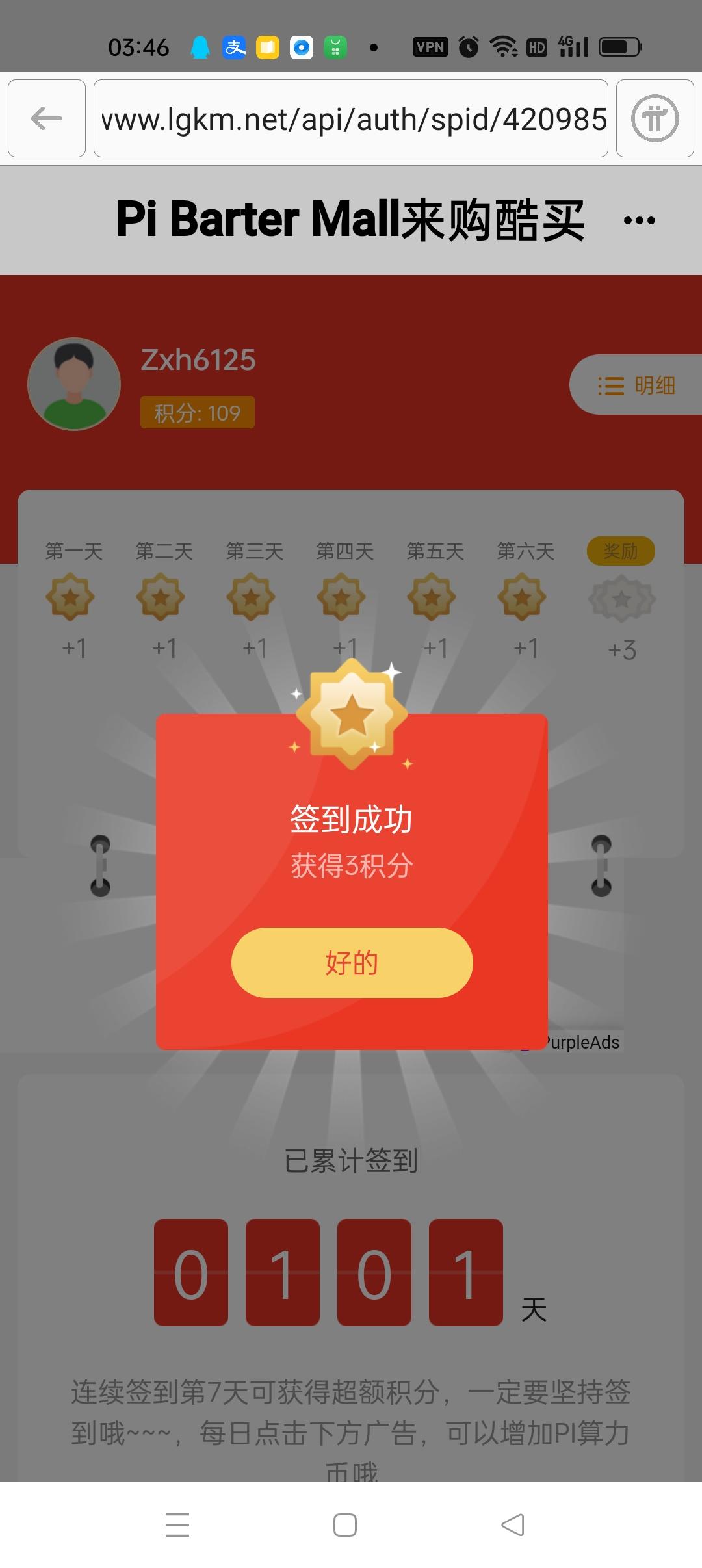Tap the system home button

[344, 1524]
